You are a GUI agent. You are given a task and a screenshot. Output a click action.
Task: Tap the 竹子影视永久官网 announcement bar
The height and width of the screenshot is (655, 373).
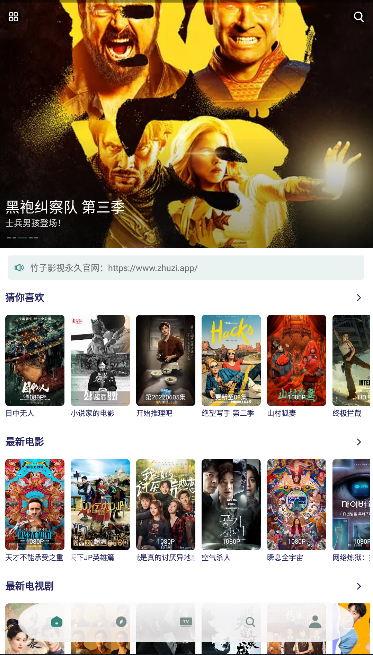click(x=186, y=268)
